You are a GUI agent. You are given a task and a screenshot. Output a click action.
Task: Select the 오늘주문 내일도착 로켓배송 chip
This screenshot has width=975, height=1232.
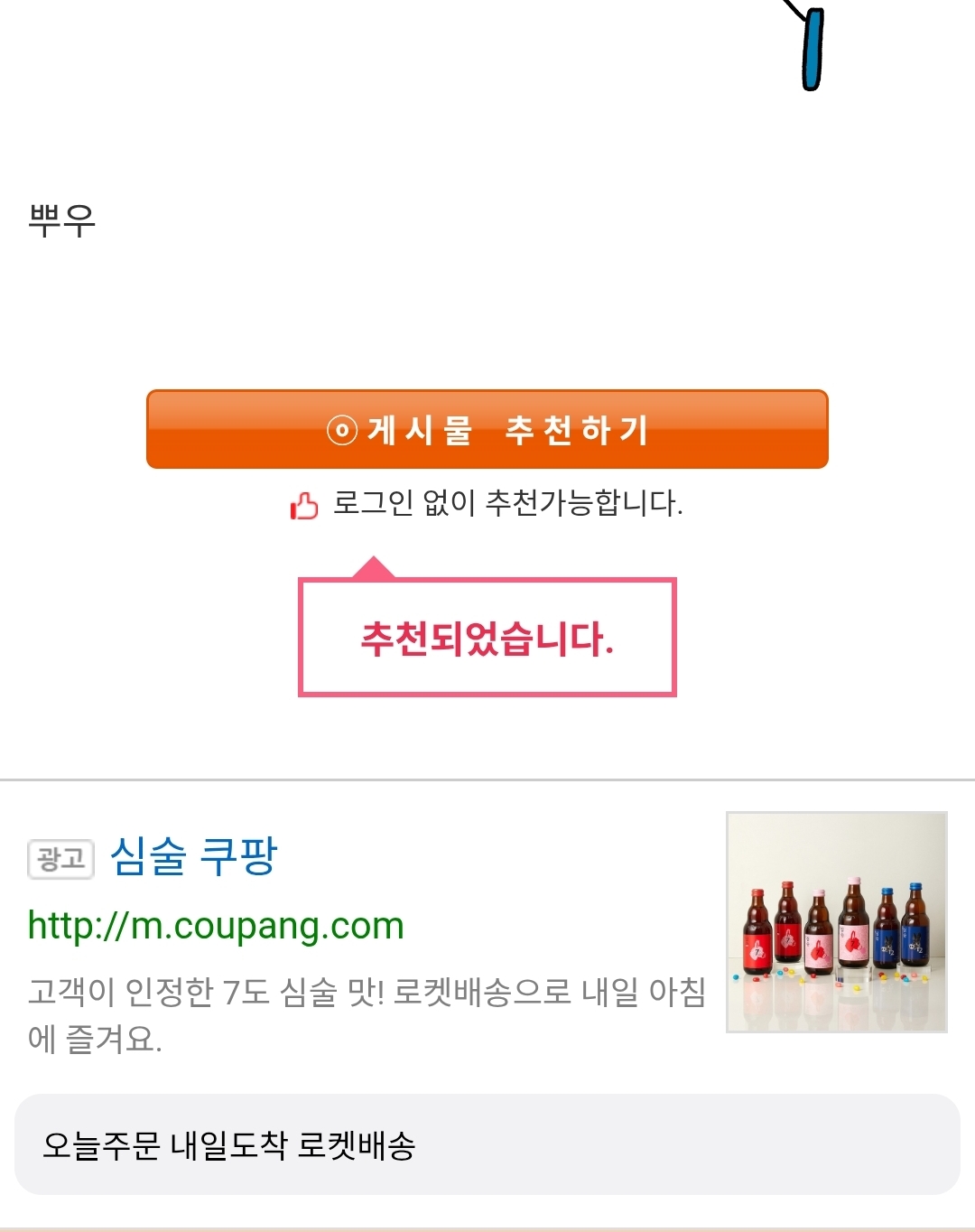click(487, 1144)
